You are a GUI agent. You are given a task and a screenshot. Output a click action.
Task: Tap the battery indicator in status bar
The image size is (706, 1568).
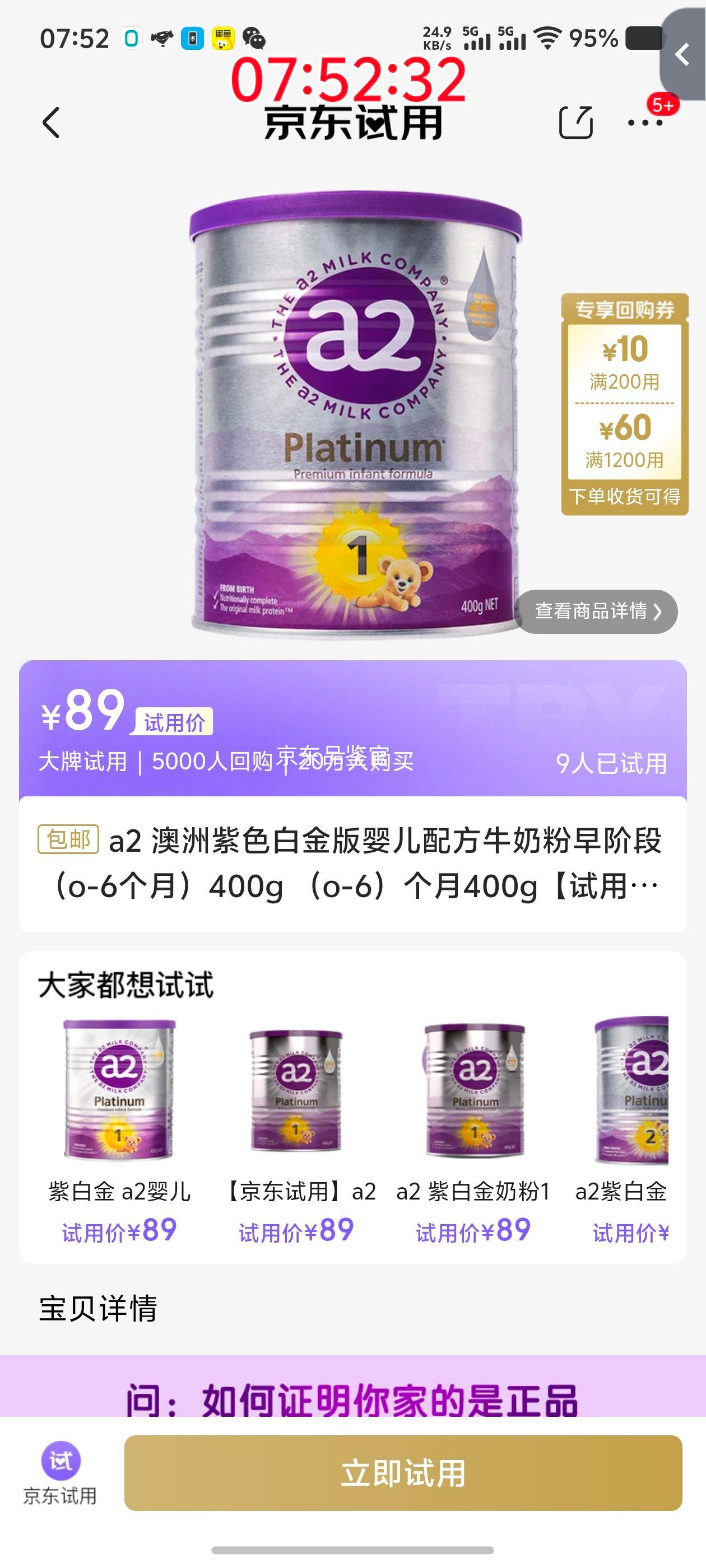644,38
